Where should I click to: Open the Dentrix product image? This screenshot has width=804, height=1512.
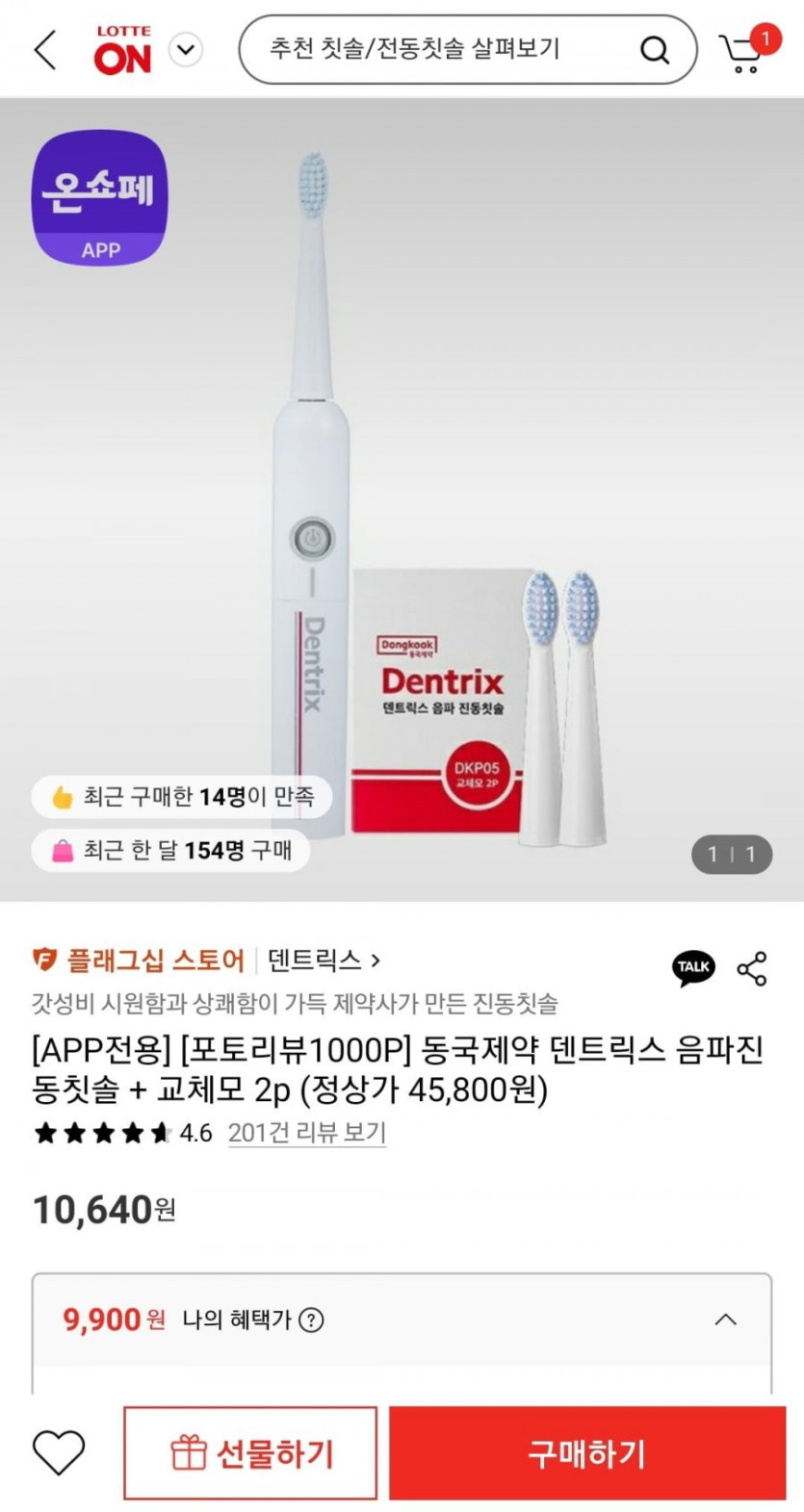coord(402,500)
